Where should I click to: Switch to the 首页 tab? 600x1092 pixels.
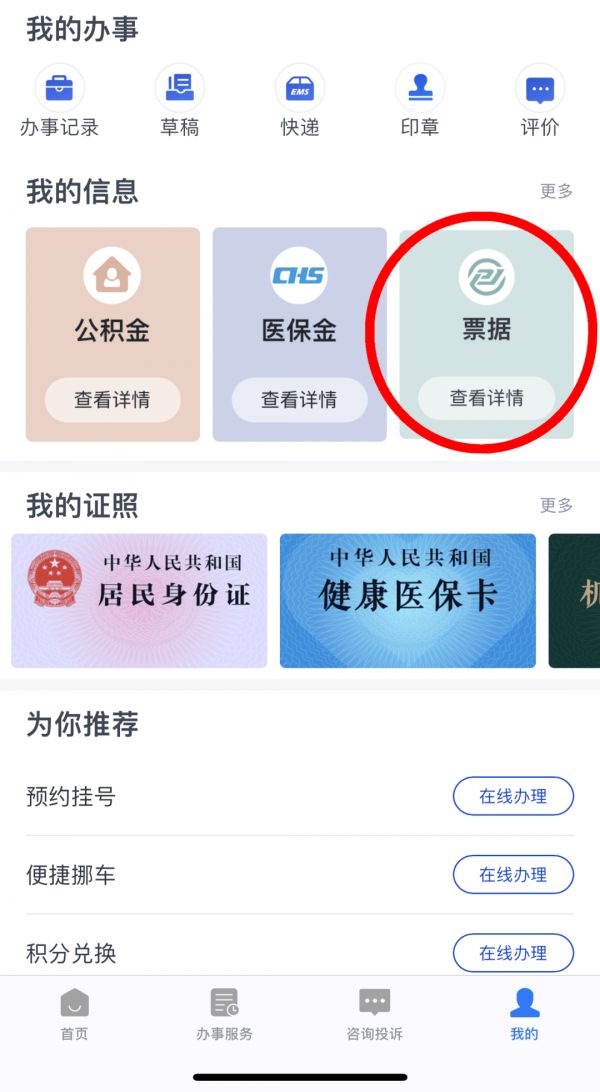pos(75,1014)
